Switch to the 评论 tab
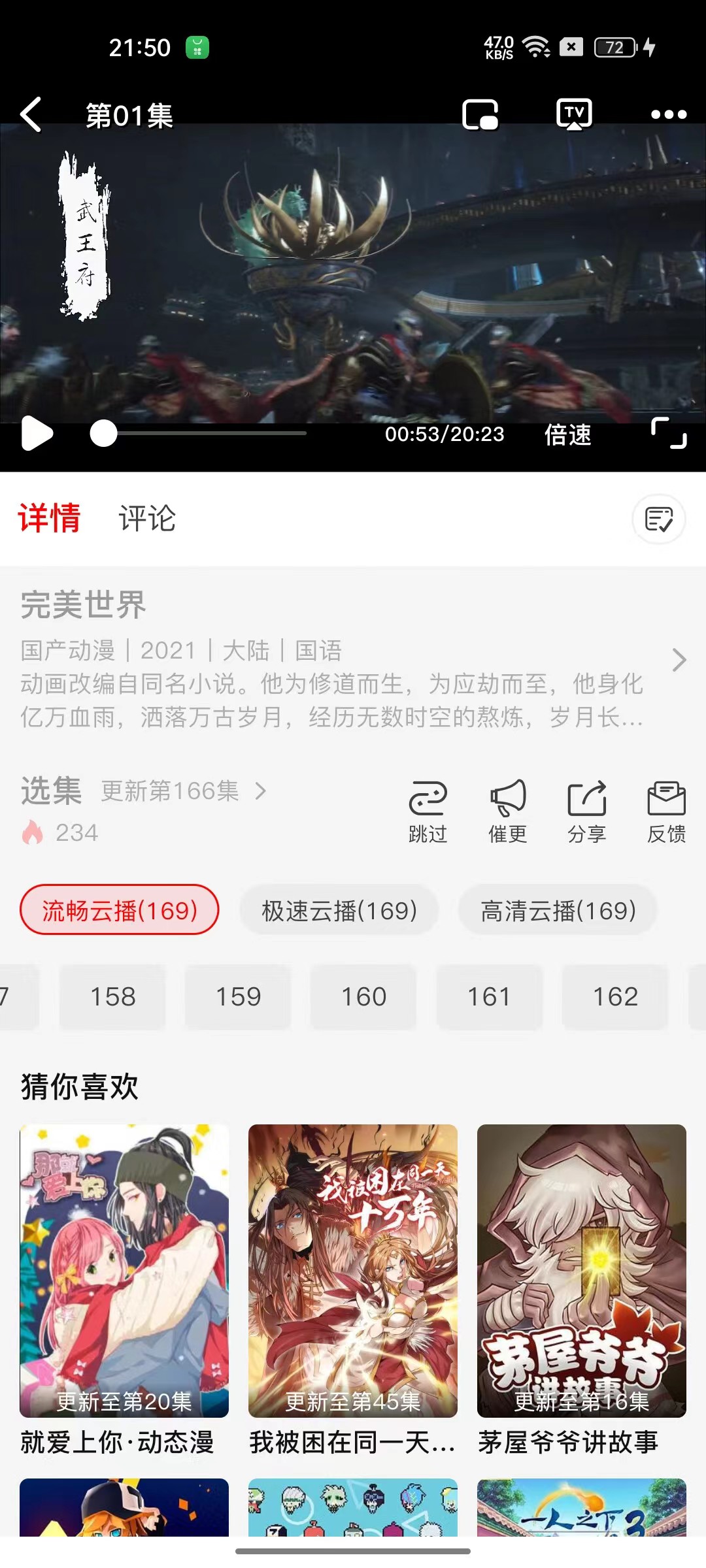This screenshot has width=706, height=1568. tap(147, 518)
